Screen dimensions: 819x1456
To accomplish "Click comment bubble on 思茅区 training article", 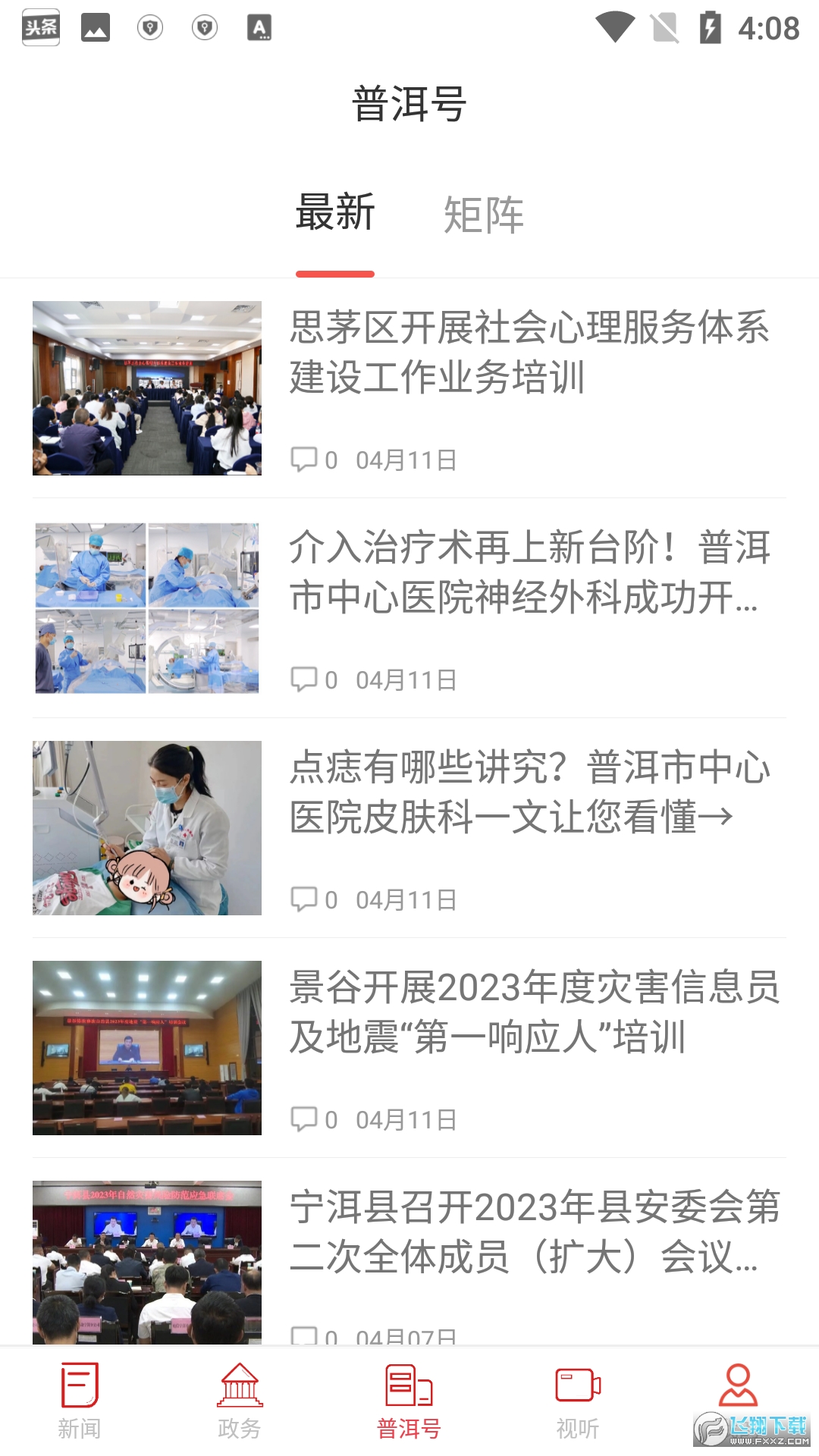I will point(305,458).
